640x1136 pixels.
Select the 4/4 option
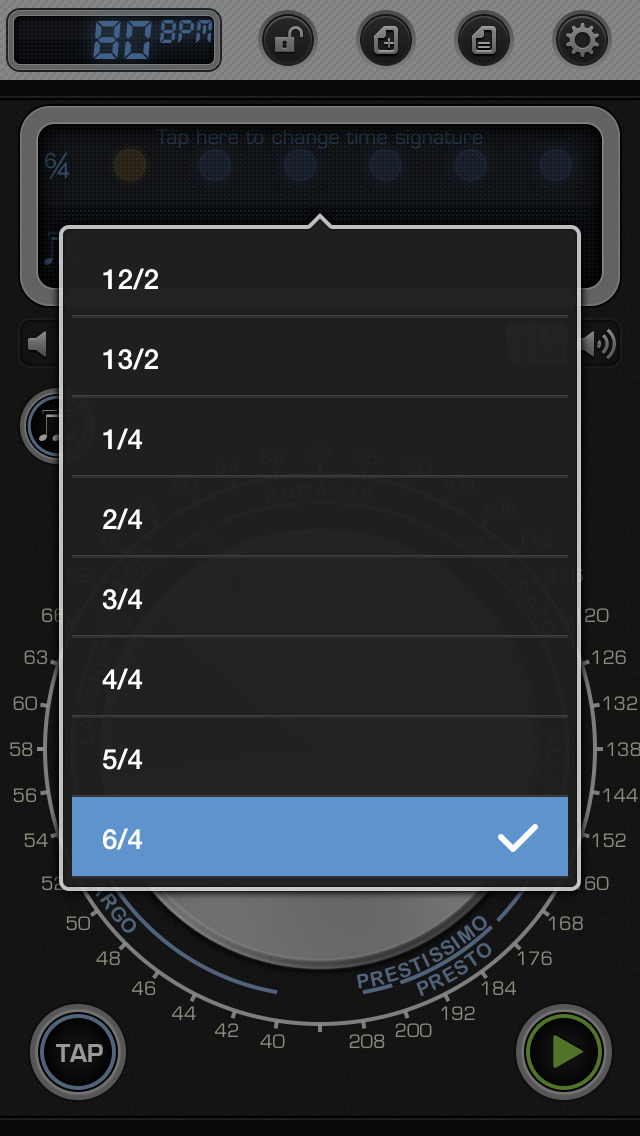320,679
